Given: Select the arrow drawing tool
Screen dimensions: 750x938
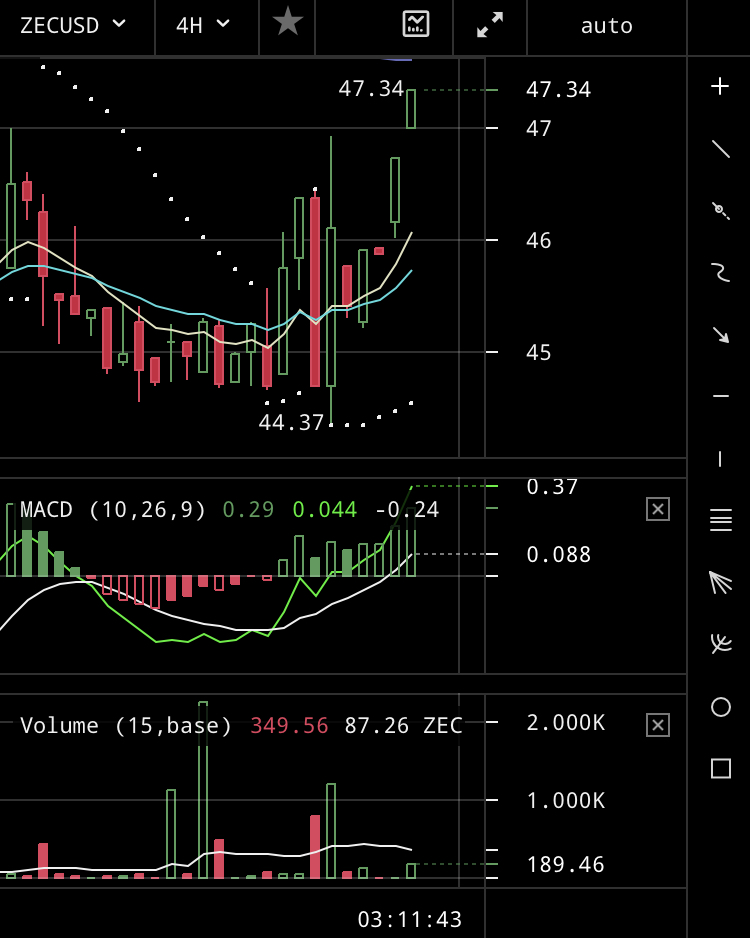Looking at the screenshot, I should click(720, 334).
